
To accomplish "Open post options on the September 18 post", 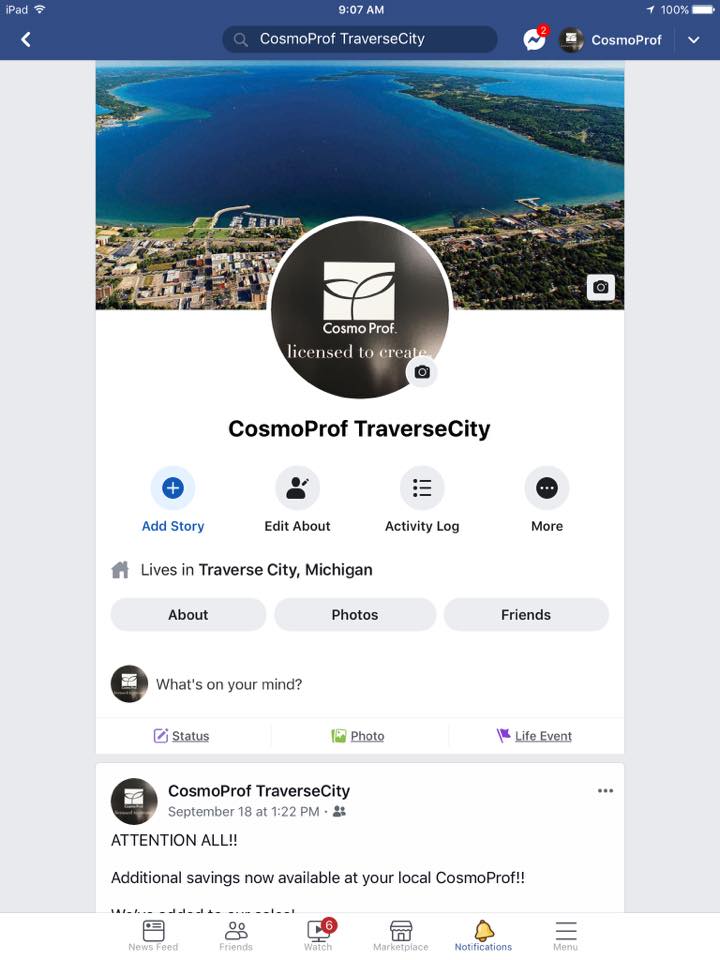I will [x=605, y=791].
